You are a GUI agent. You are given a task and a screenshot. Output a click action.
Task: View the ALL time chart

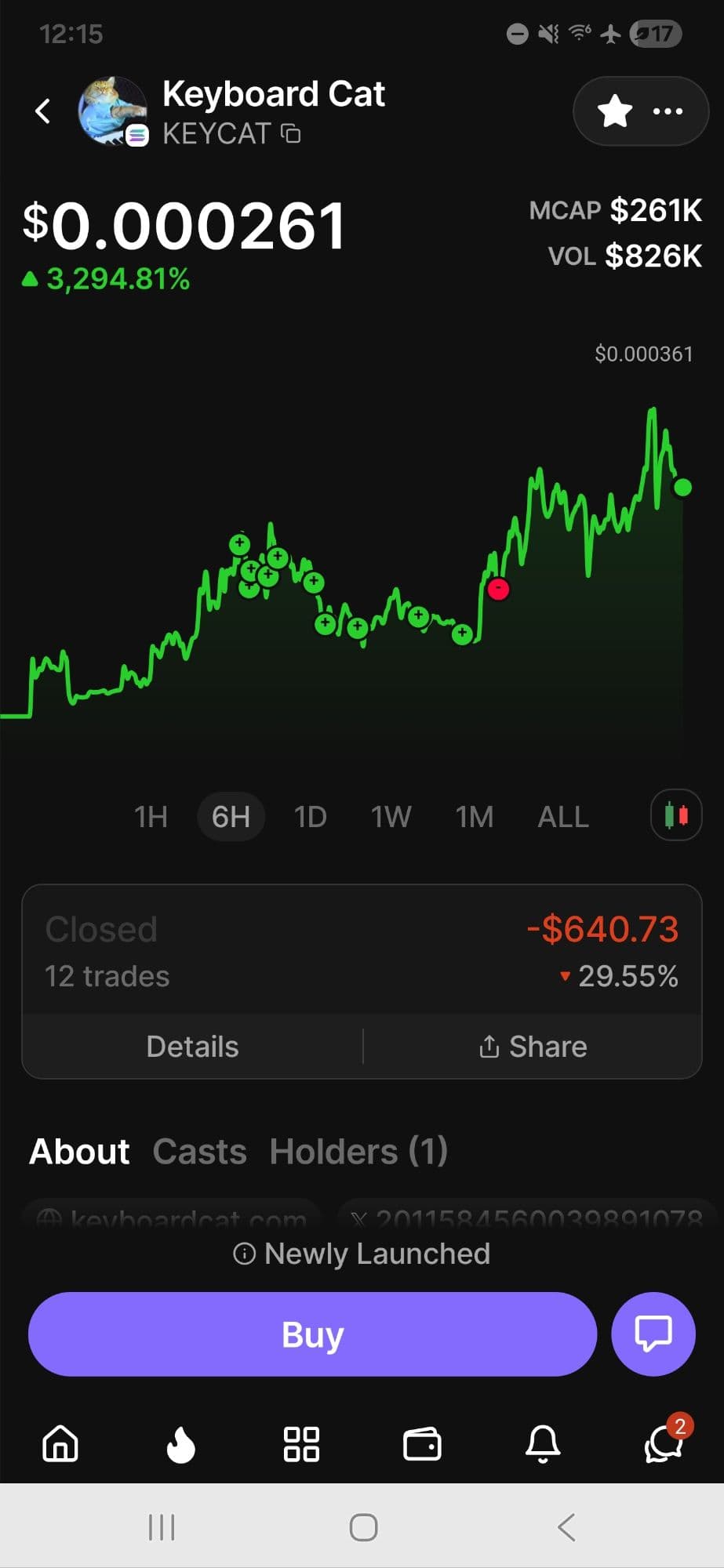point(562,817)
